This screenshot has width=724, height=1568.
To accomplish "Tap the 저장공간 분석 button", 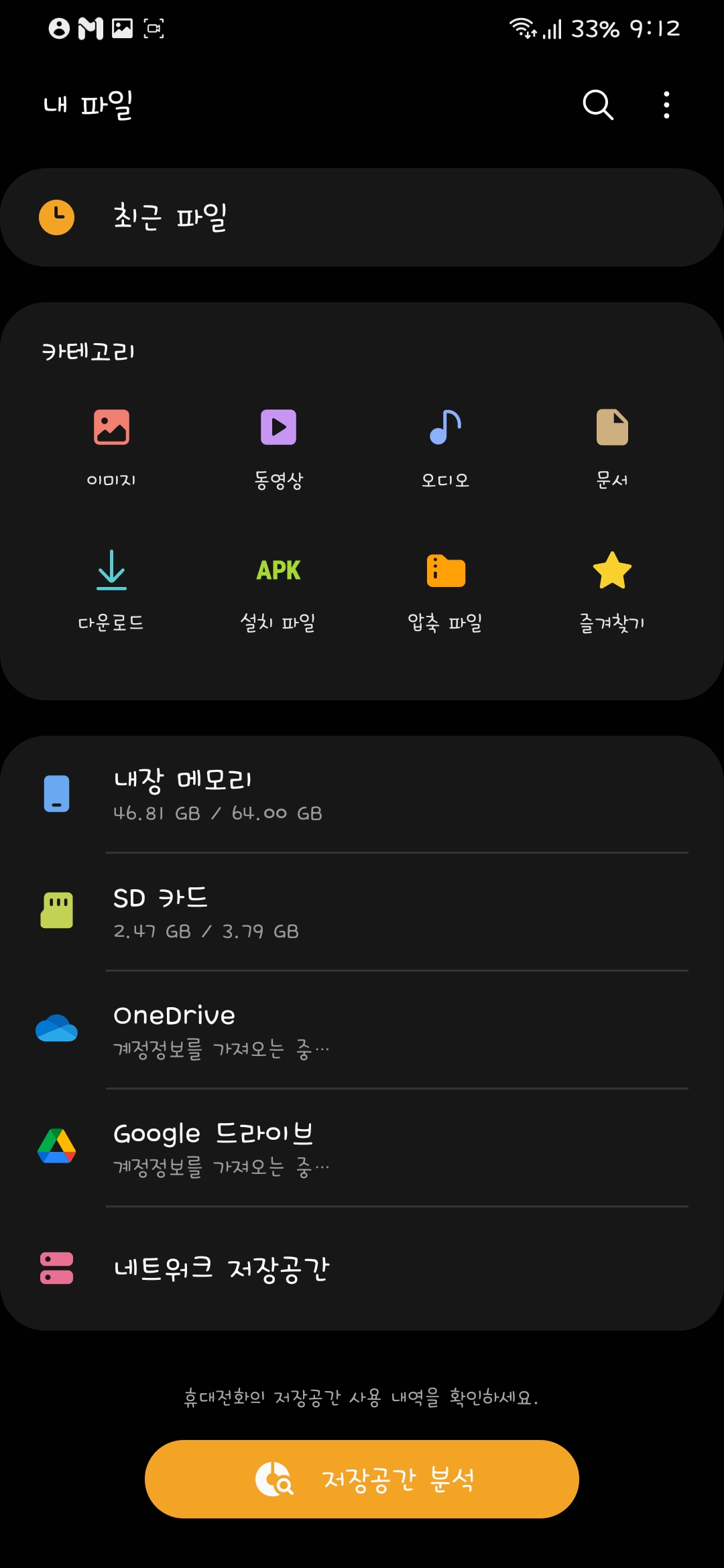I will tap(362, 1479).
